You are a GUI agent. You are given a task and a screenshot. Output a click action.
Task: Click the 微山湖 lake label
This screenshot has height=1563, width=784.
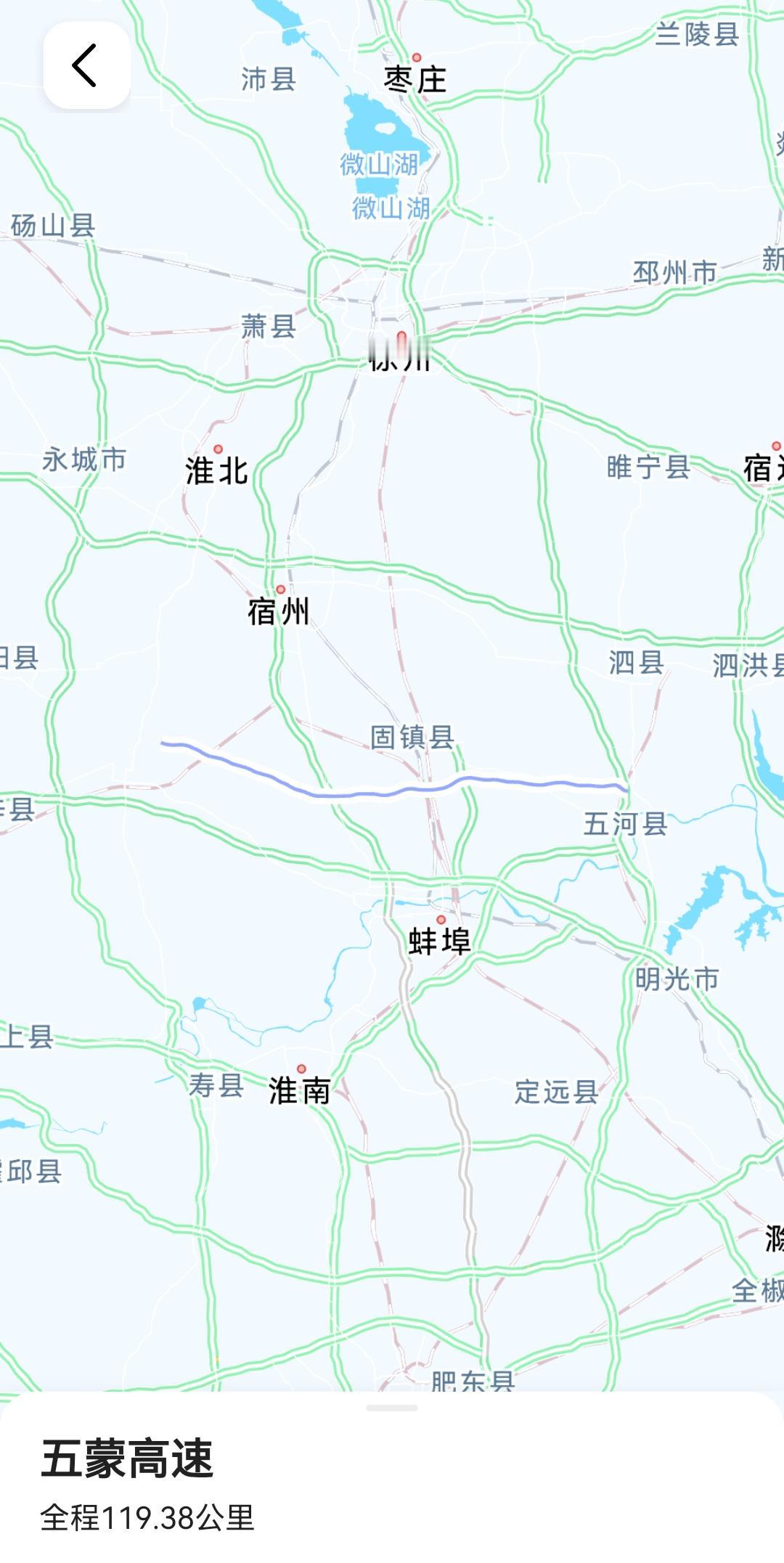[x=380, y=164]
